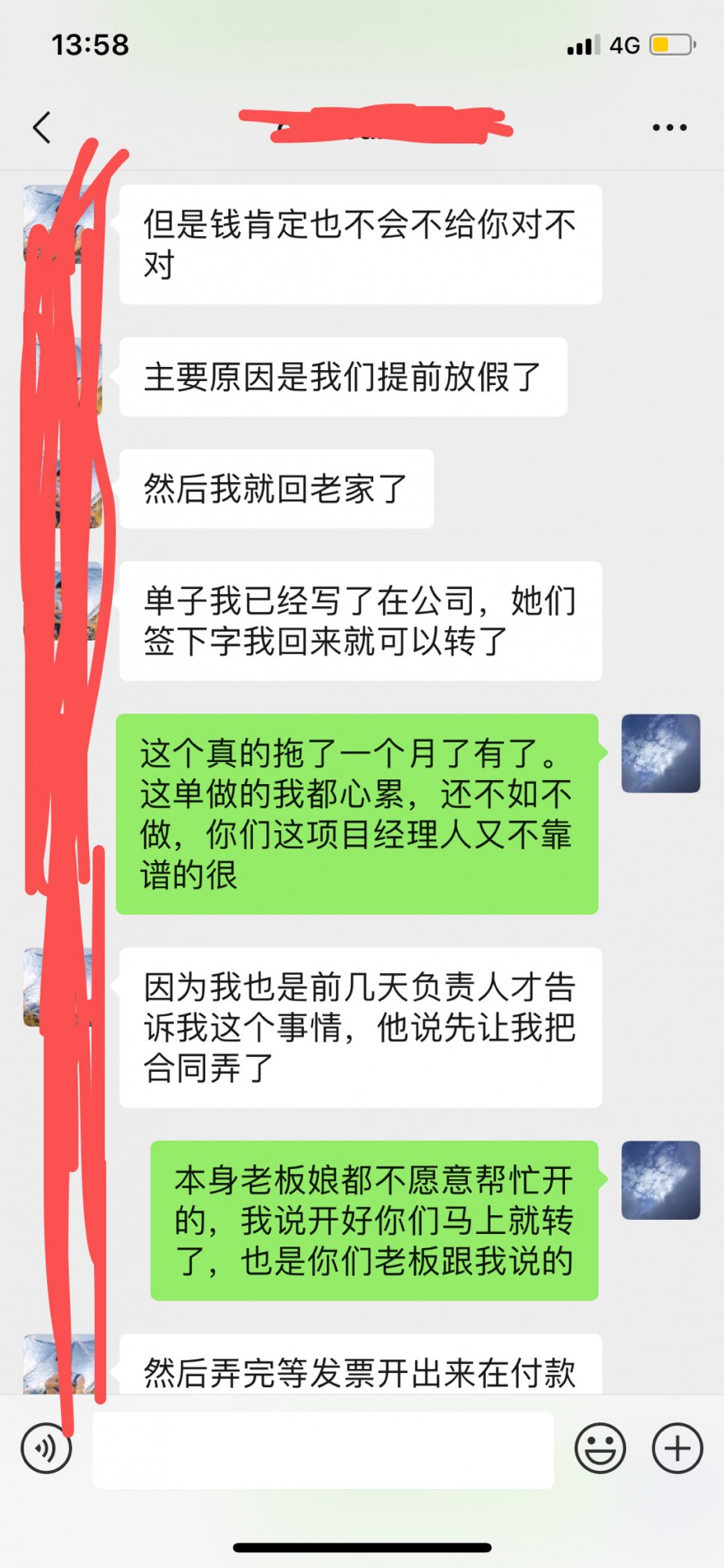Open the emoji sticker picker

(x=600, y=1448)
